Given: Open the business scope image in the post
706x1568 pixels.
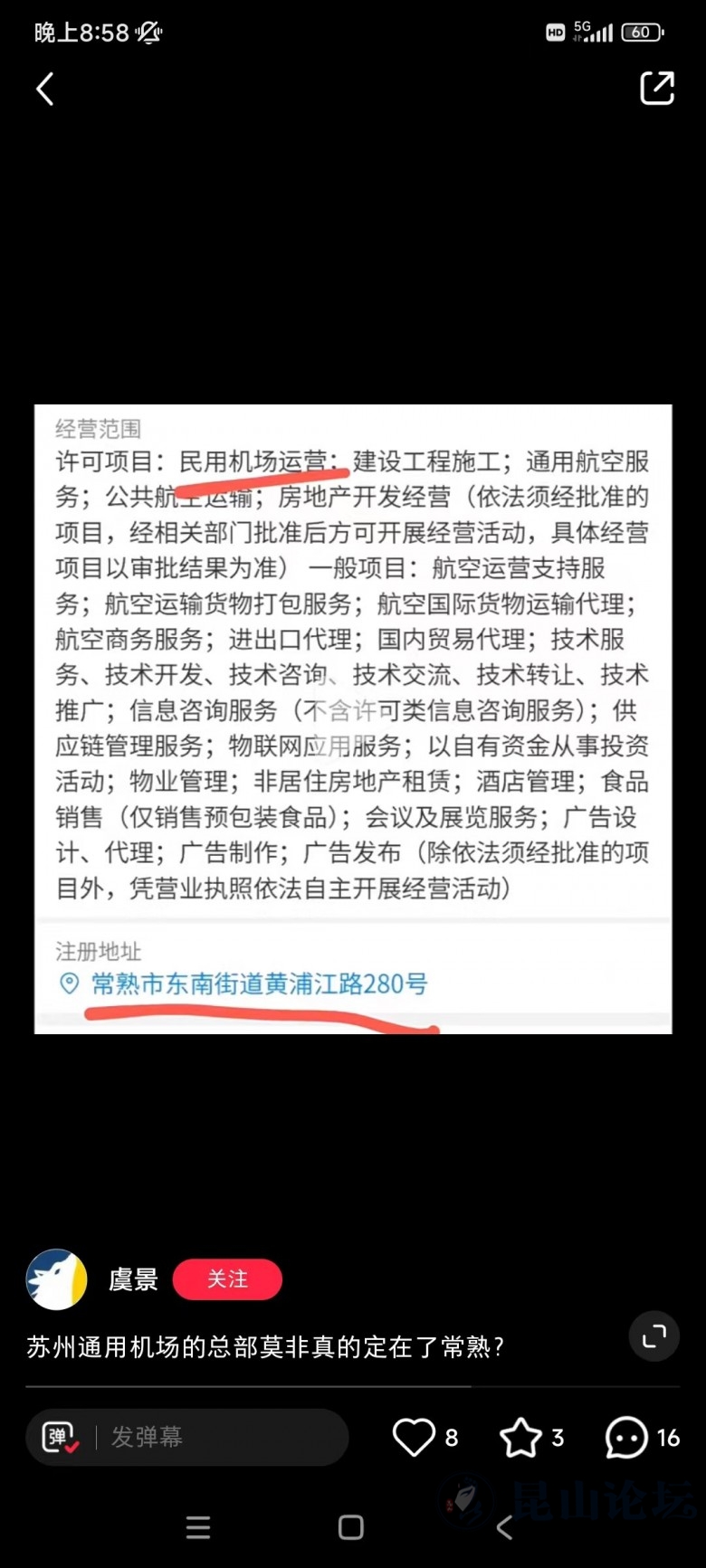Looking at the screenshot, I should (353, 718).
